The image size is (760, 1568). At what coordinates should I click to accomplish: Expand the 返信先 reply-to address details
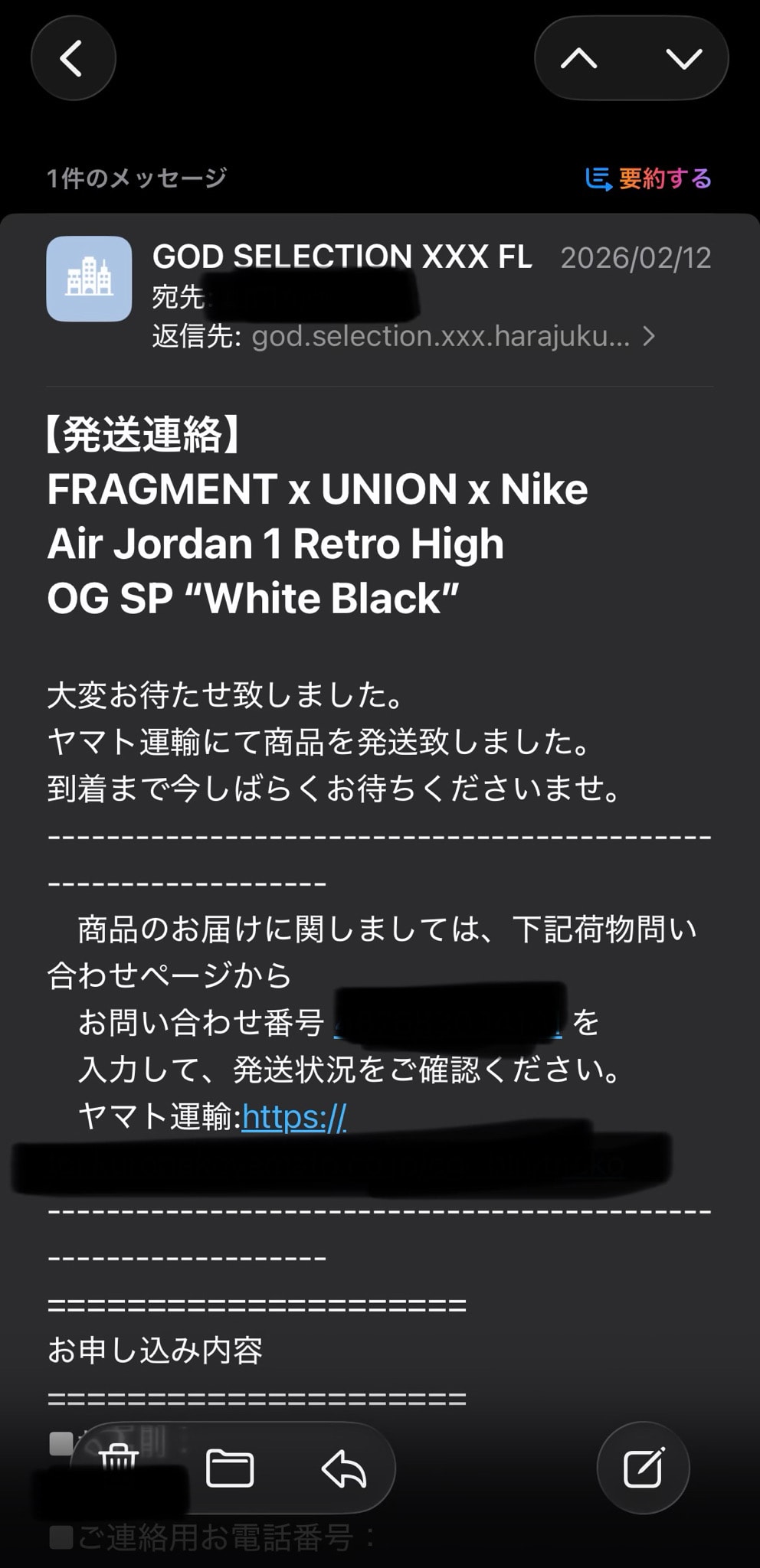648,336
